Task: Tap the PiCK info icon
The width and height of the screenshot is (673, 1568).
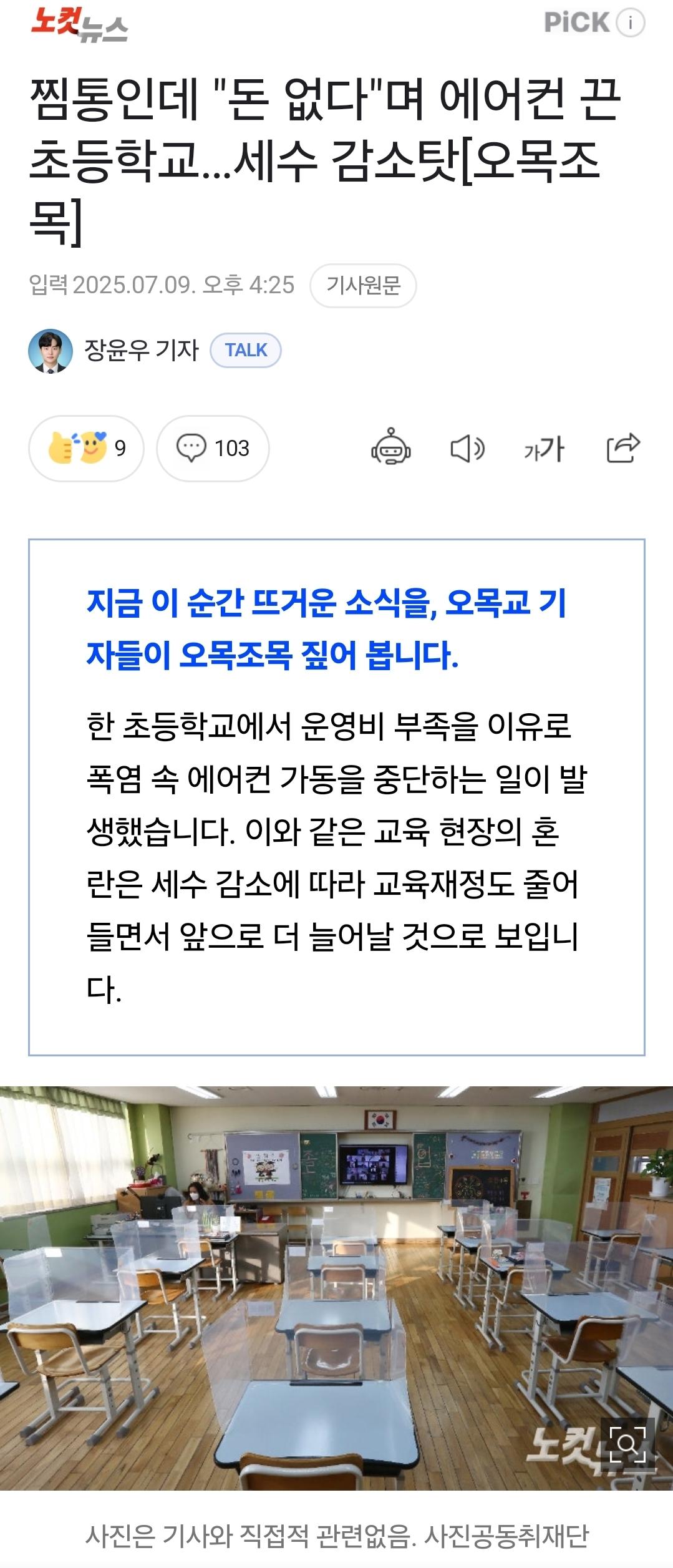Action: coord(630,23)
